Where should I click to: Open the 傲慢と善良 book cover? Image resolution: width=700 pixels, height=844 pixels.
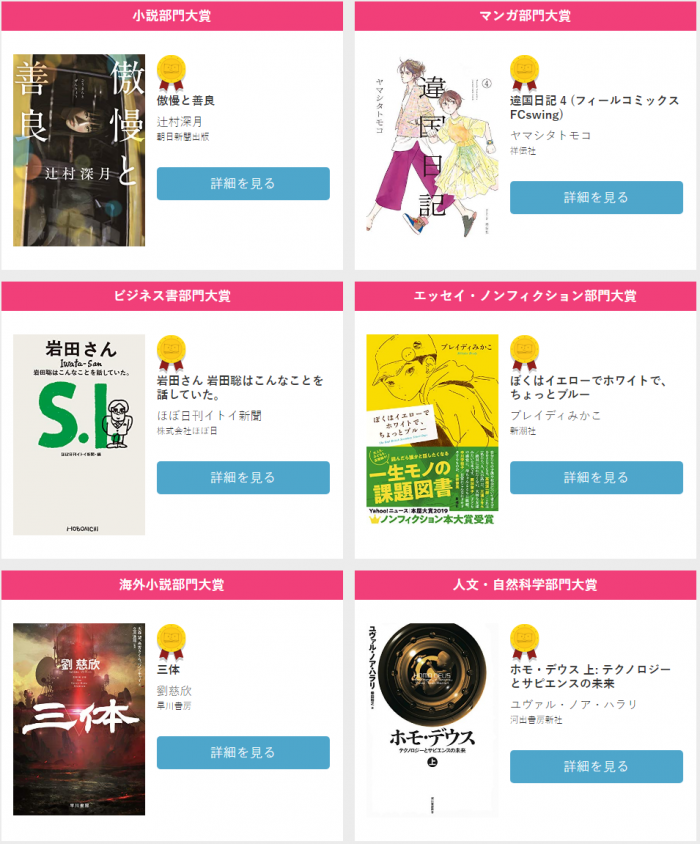[x=79, y=150]
